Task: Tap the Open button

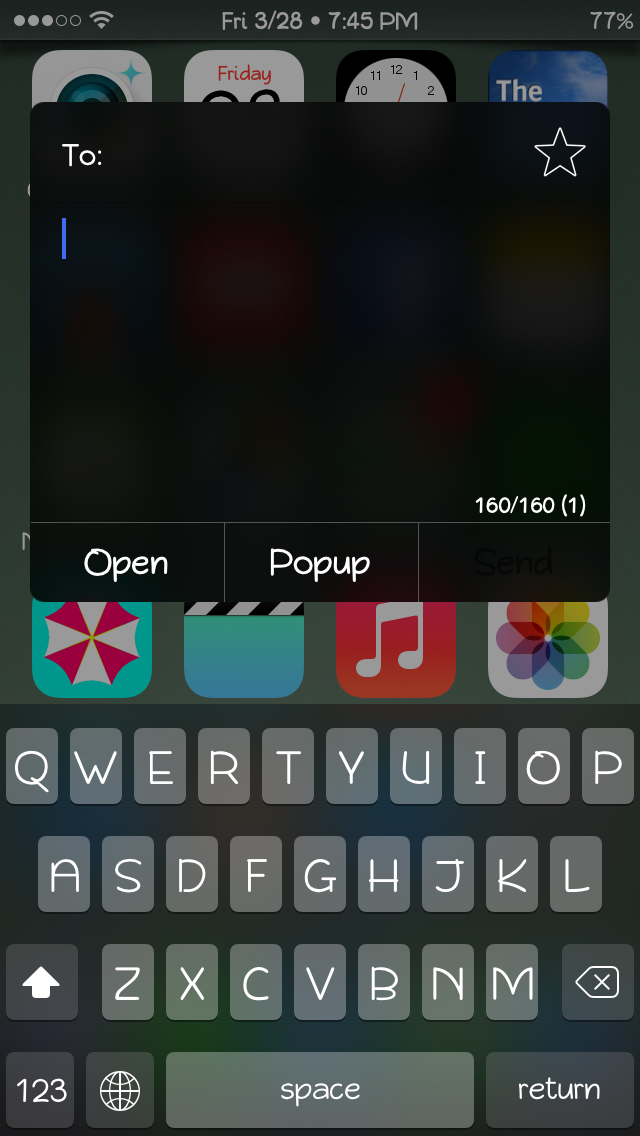Action: [x=127, y=562]
